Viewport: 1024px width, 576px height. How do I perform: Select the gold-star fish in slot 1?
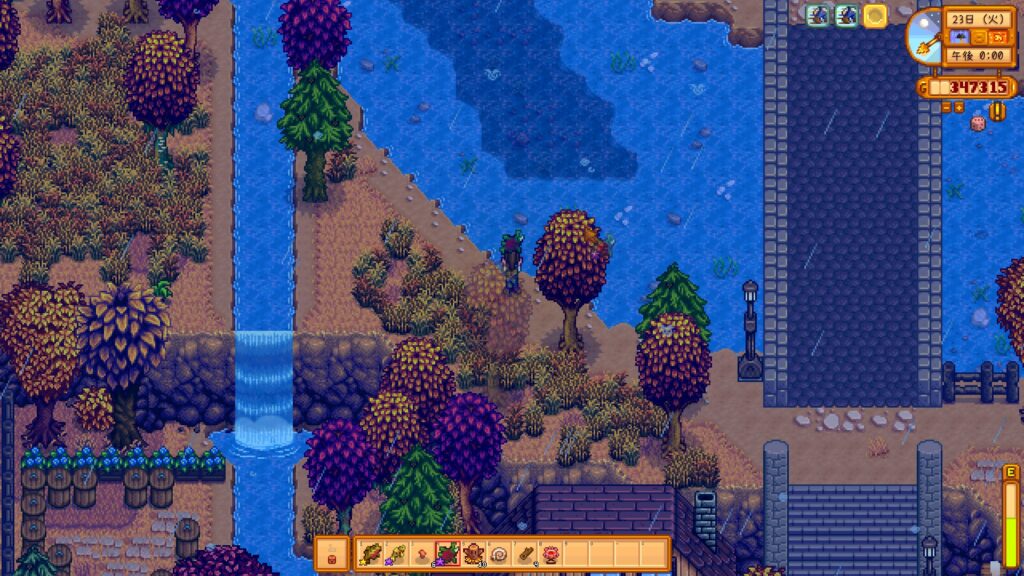(370, 553)
